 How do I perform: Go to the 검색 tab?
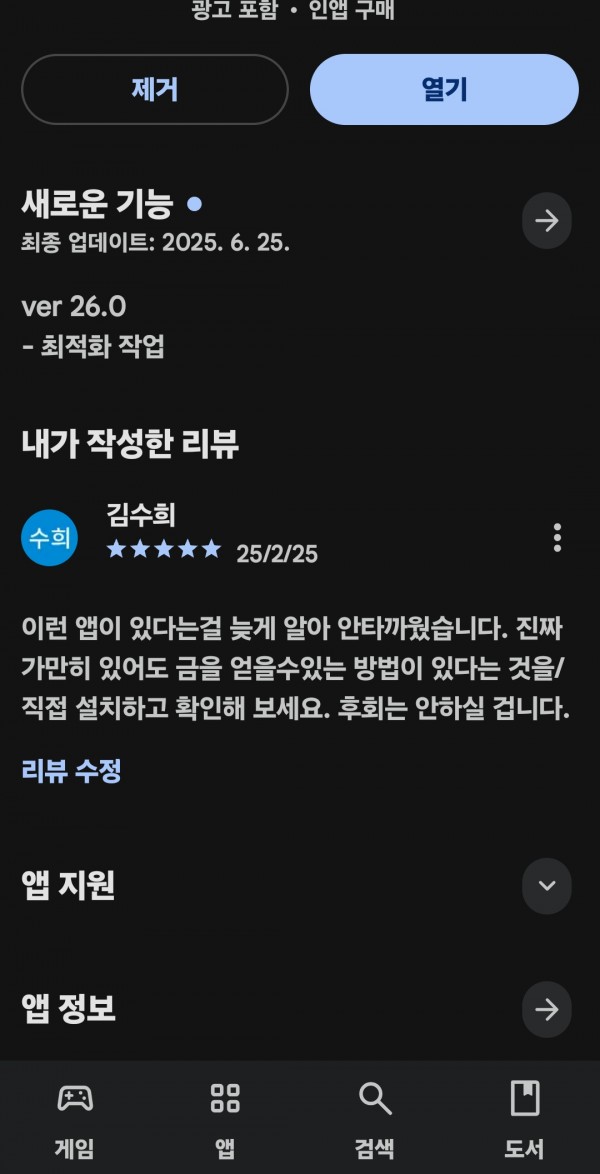[375, 1119]
